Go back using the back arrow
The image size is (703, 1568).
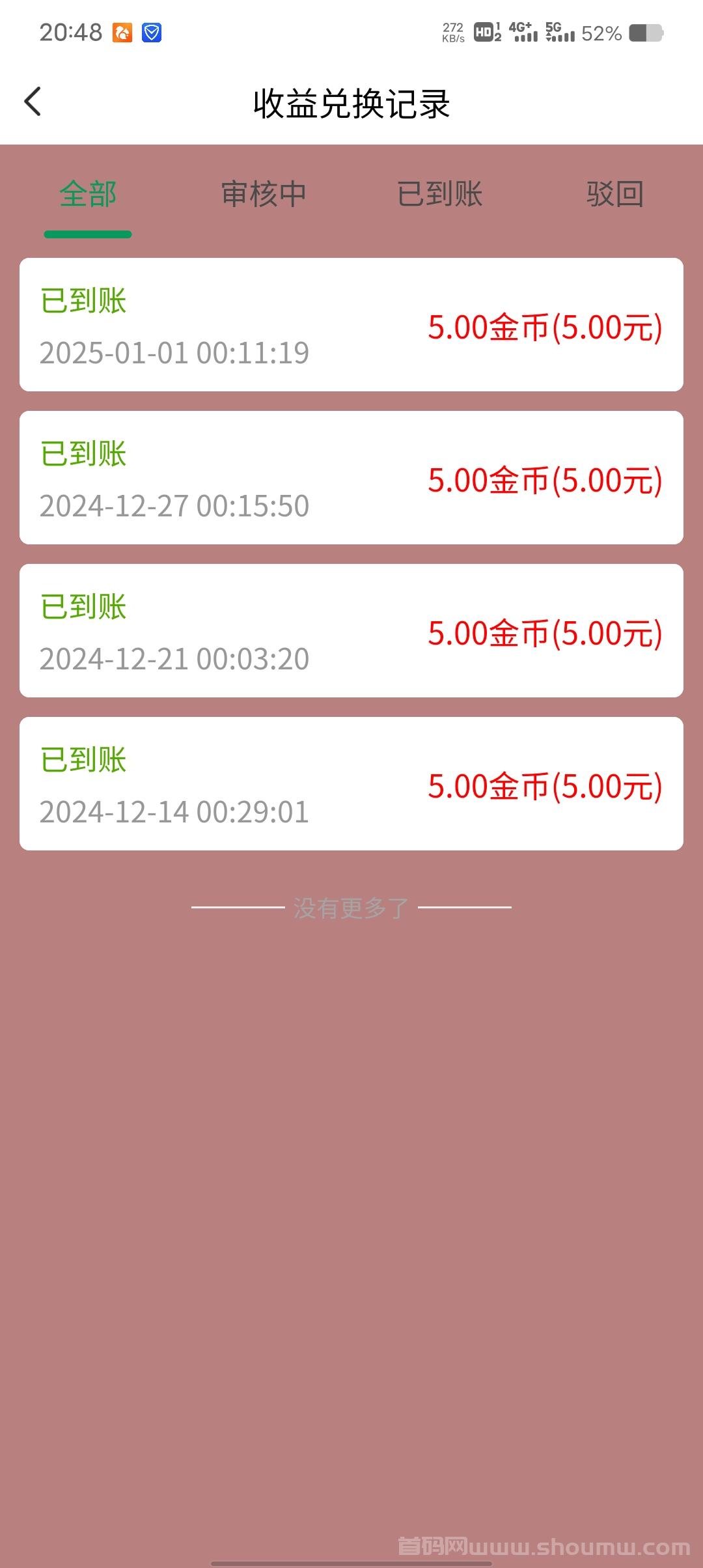pos(33,102)
